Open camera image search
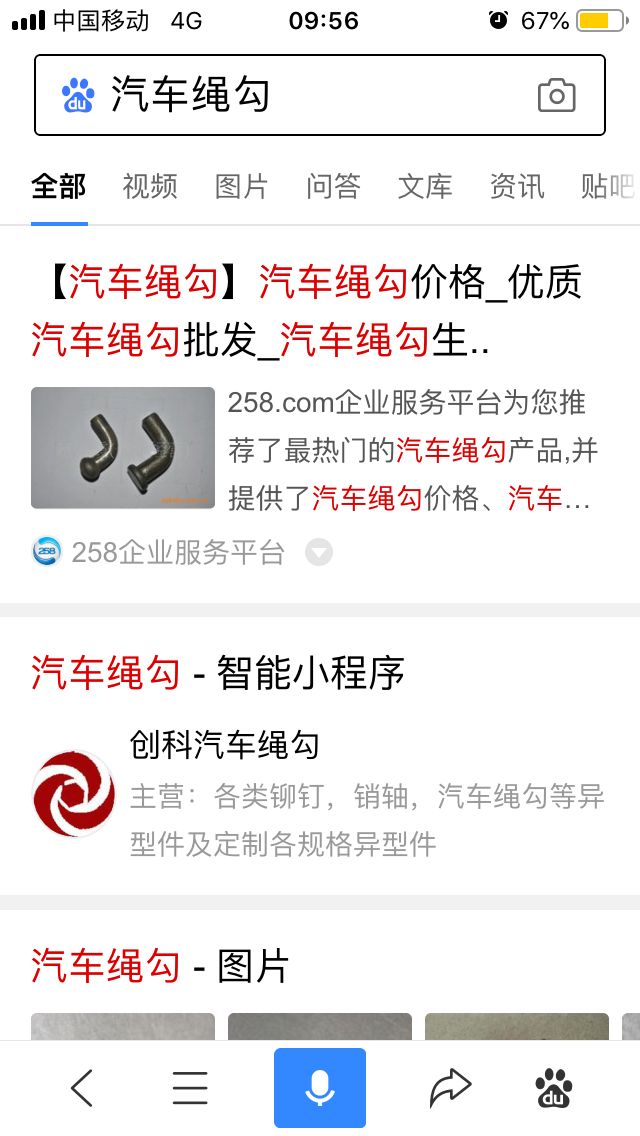The width and height of the screenshot is (640, 1136). pyautogui.click(x=556, y=95)
